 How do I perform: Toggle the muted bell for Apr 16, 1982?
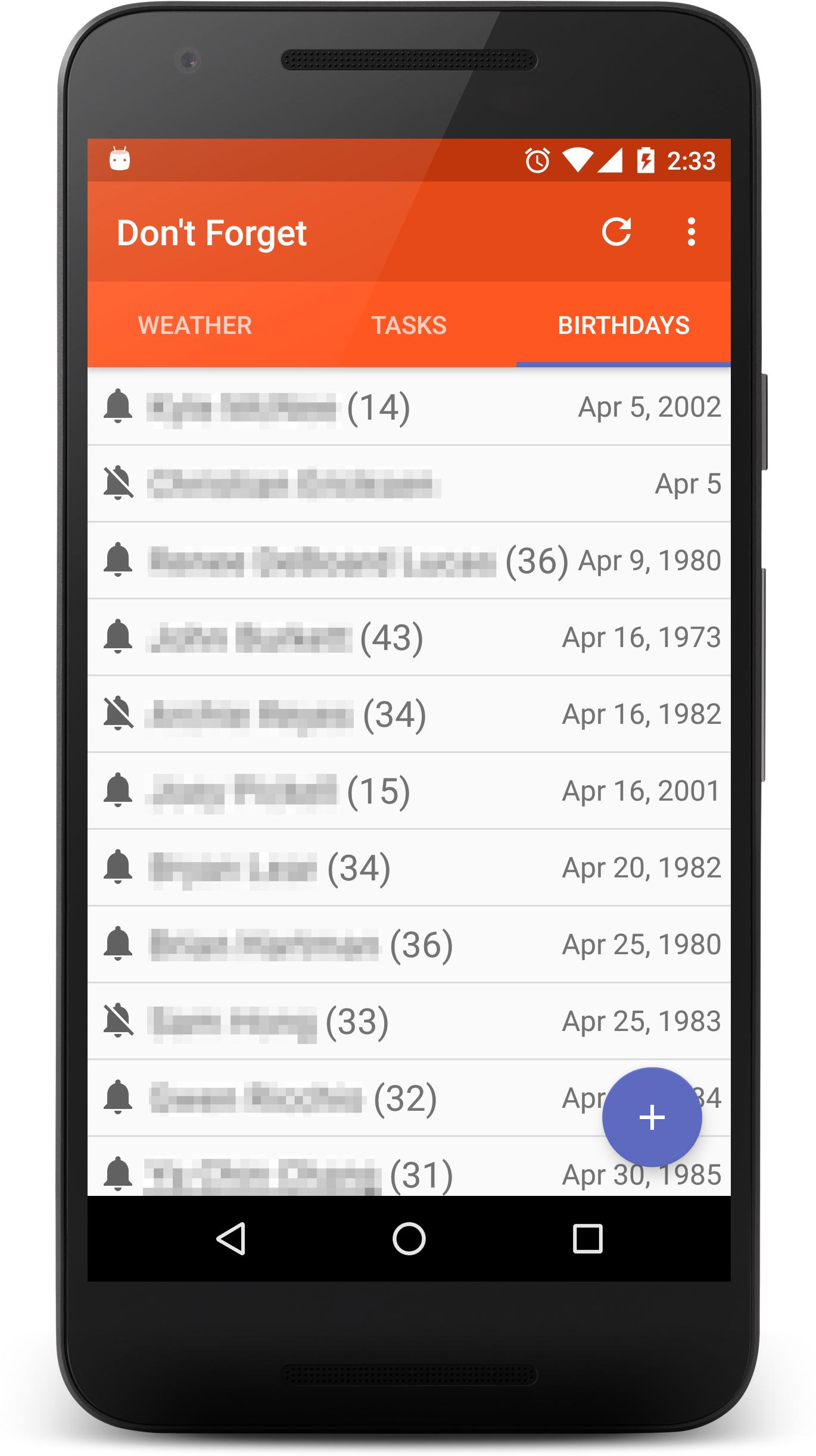tap(118, 714)
